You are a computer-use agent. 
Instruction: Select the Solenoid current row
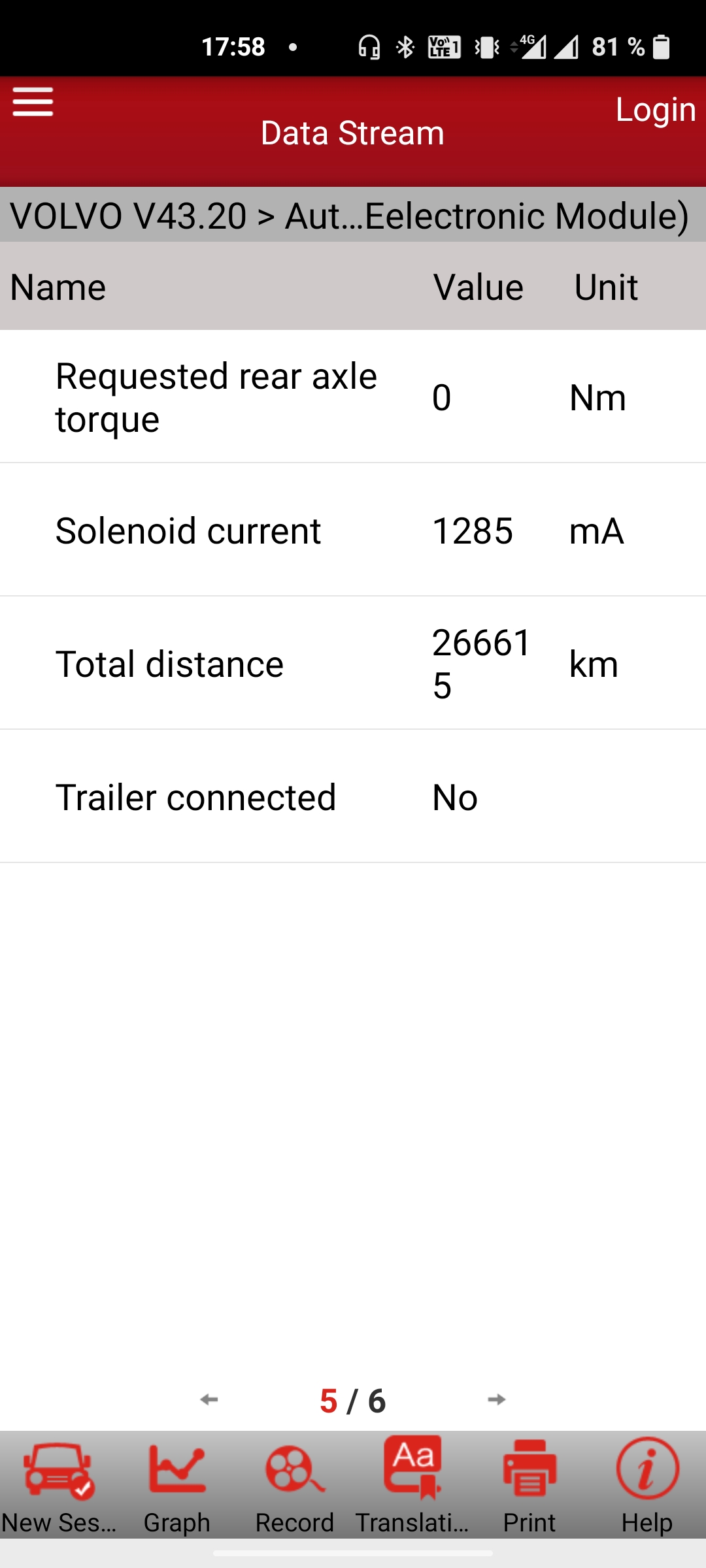[x=353, y=531]
